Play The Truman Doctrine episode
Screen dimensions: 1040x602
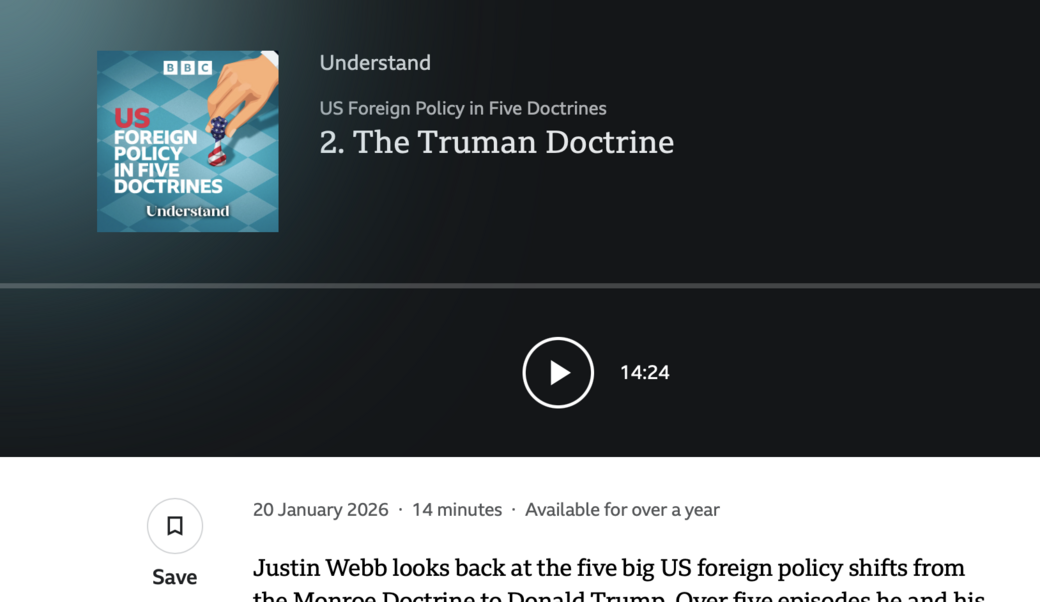pos(558,372)
